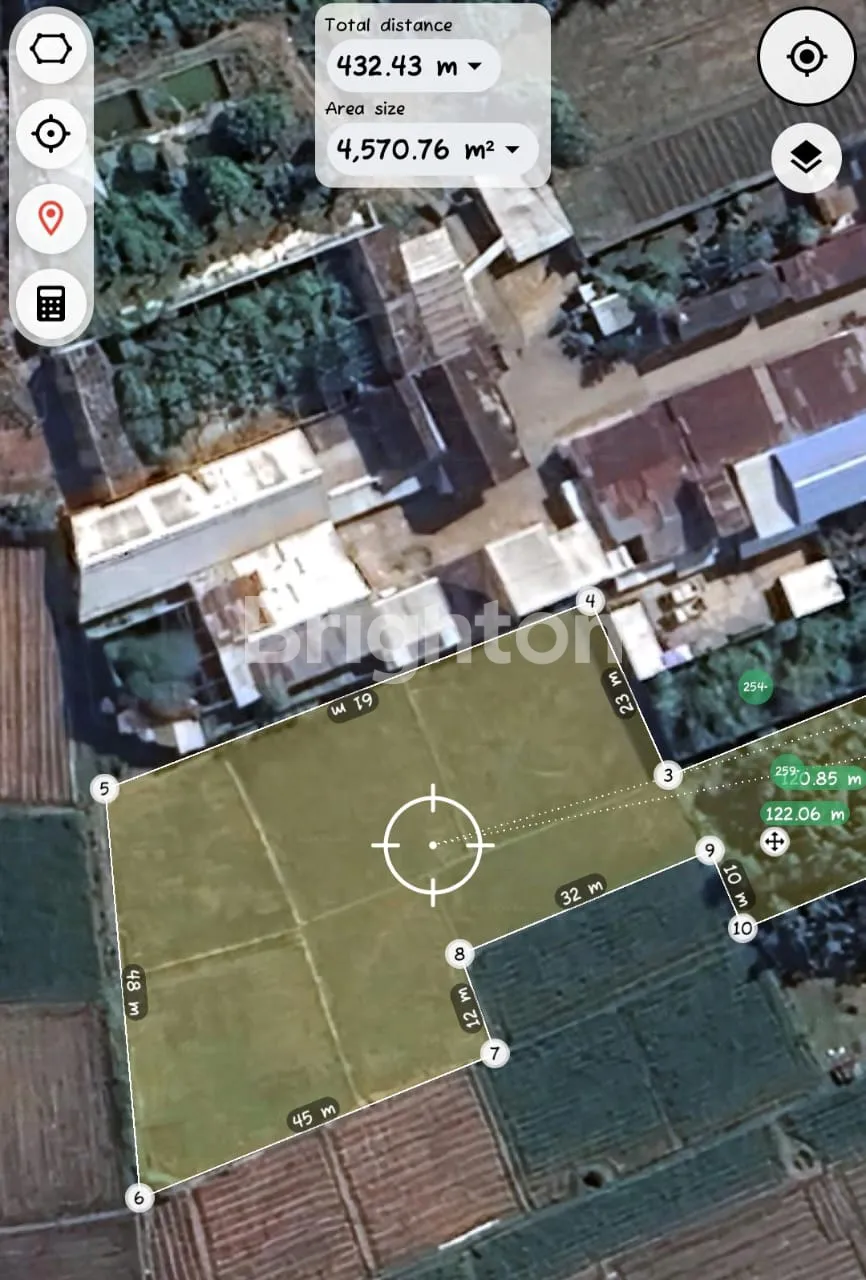
Task: Select vertex point 9
Action: pos(709,851)
